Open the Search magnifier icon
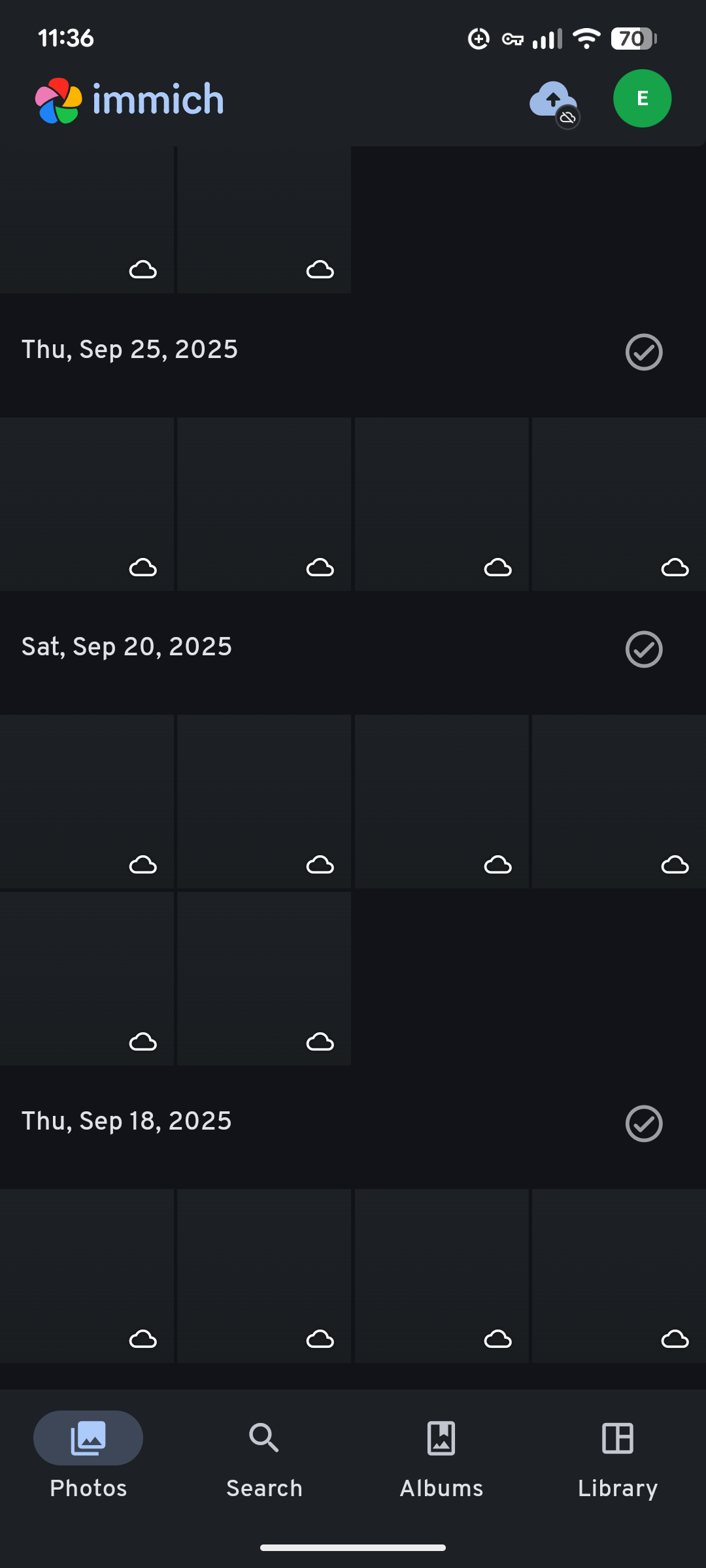The width and height of the screenshot is (706, 1568). [264, 1438]
